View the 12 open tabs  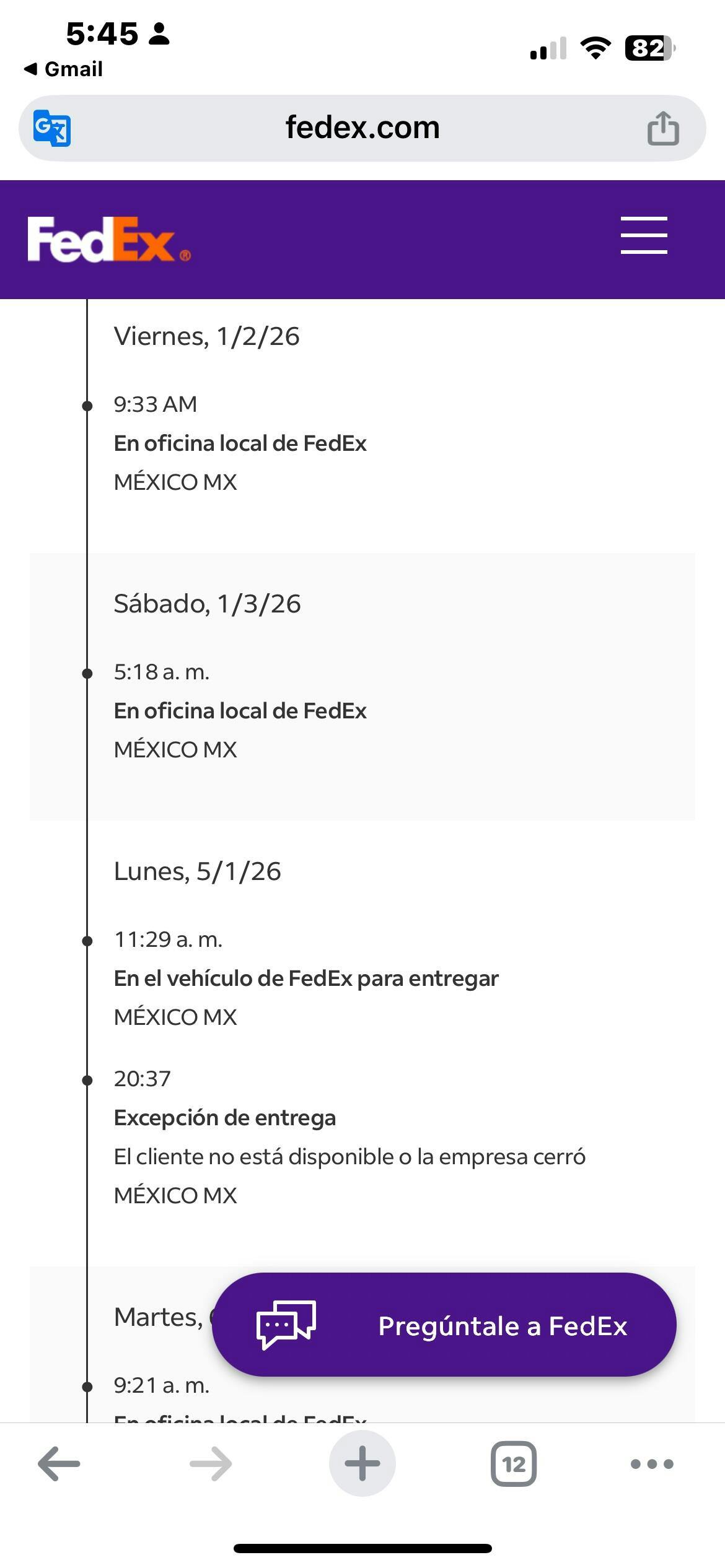(x=513, y=1464)
